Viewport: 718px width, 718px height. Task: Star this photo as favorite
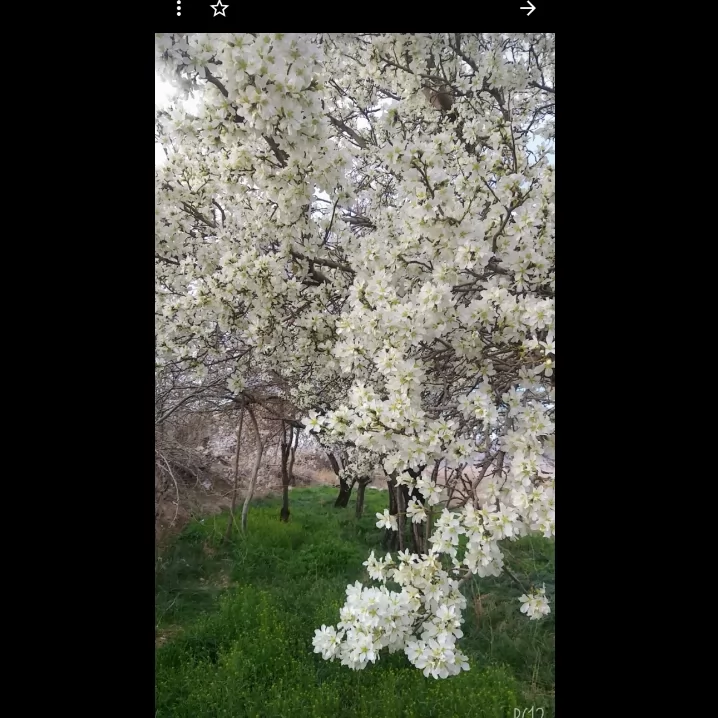click(x=219, y=8)
